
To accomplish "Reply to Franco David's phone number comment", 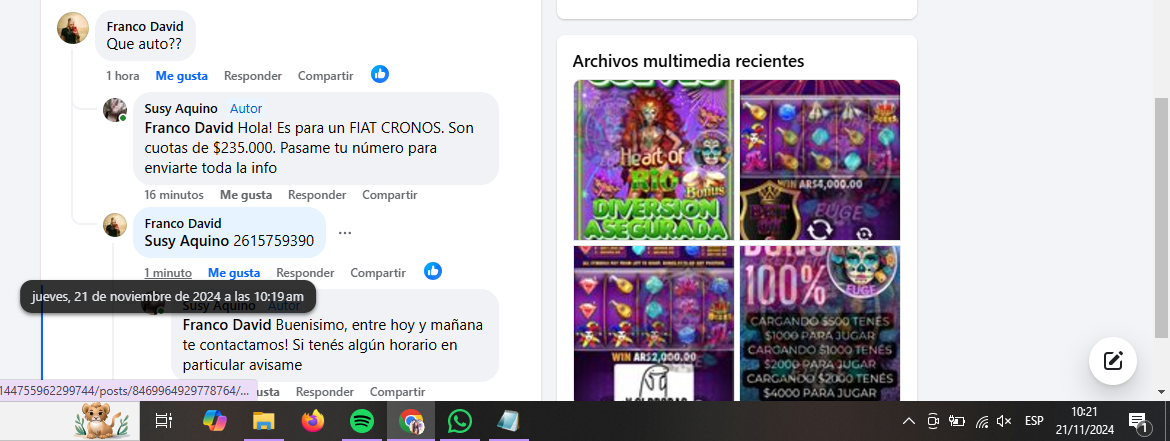I will pos(305,272).
